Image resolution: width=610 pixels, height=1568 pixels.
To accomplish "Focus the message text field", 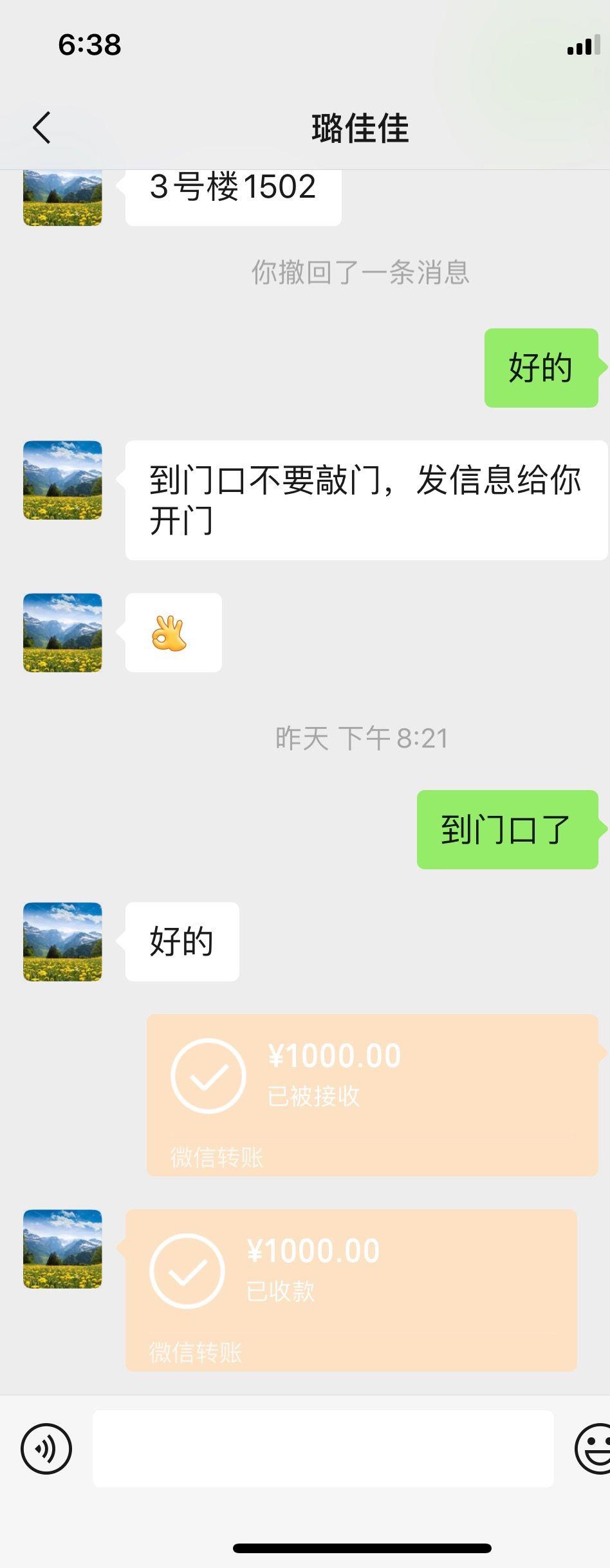I will 323,1449.
